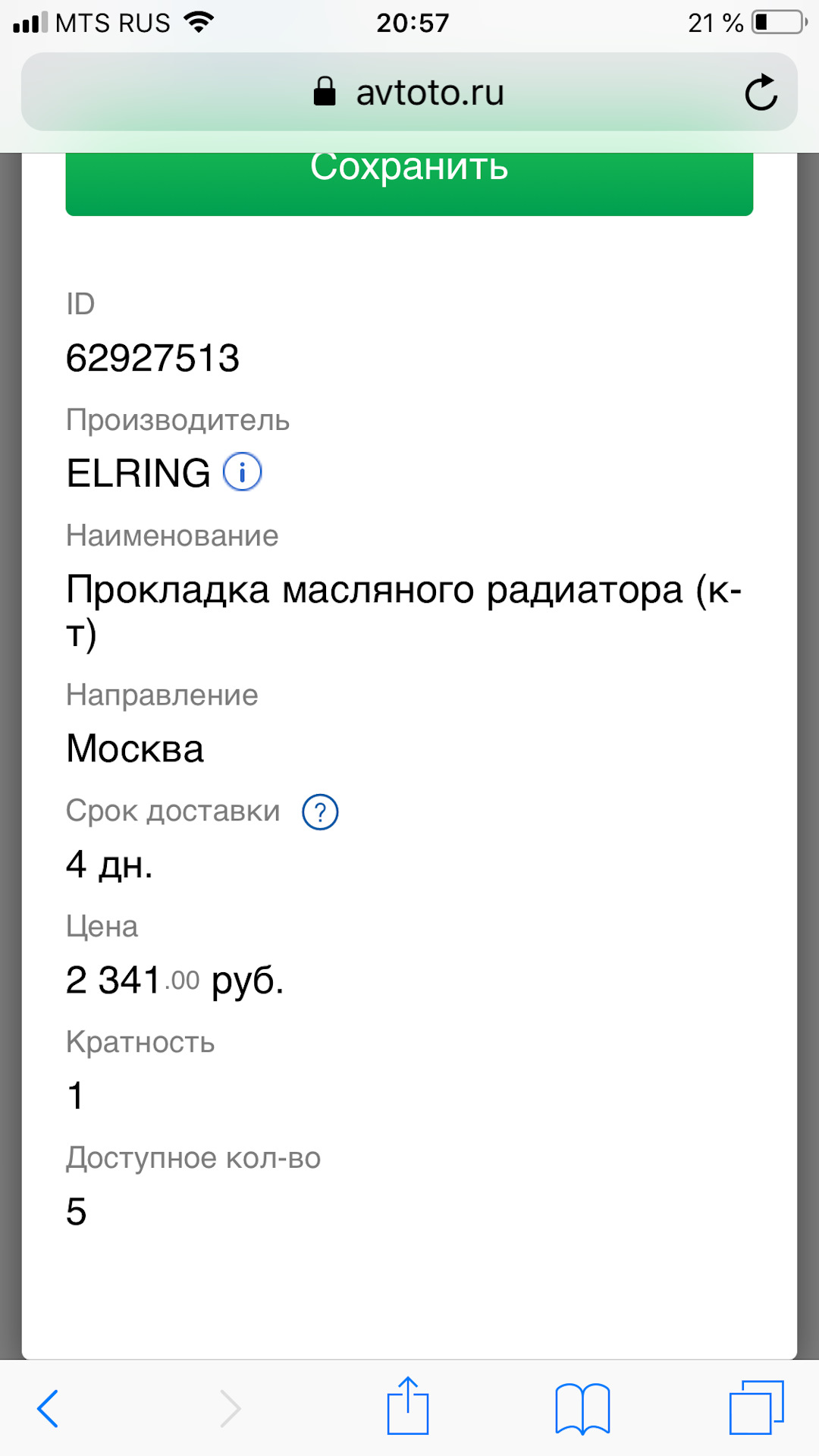819x1456 pixels.
Task: Go back to the previous page
Action: pyautogui.click(x=49, y=1409)
